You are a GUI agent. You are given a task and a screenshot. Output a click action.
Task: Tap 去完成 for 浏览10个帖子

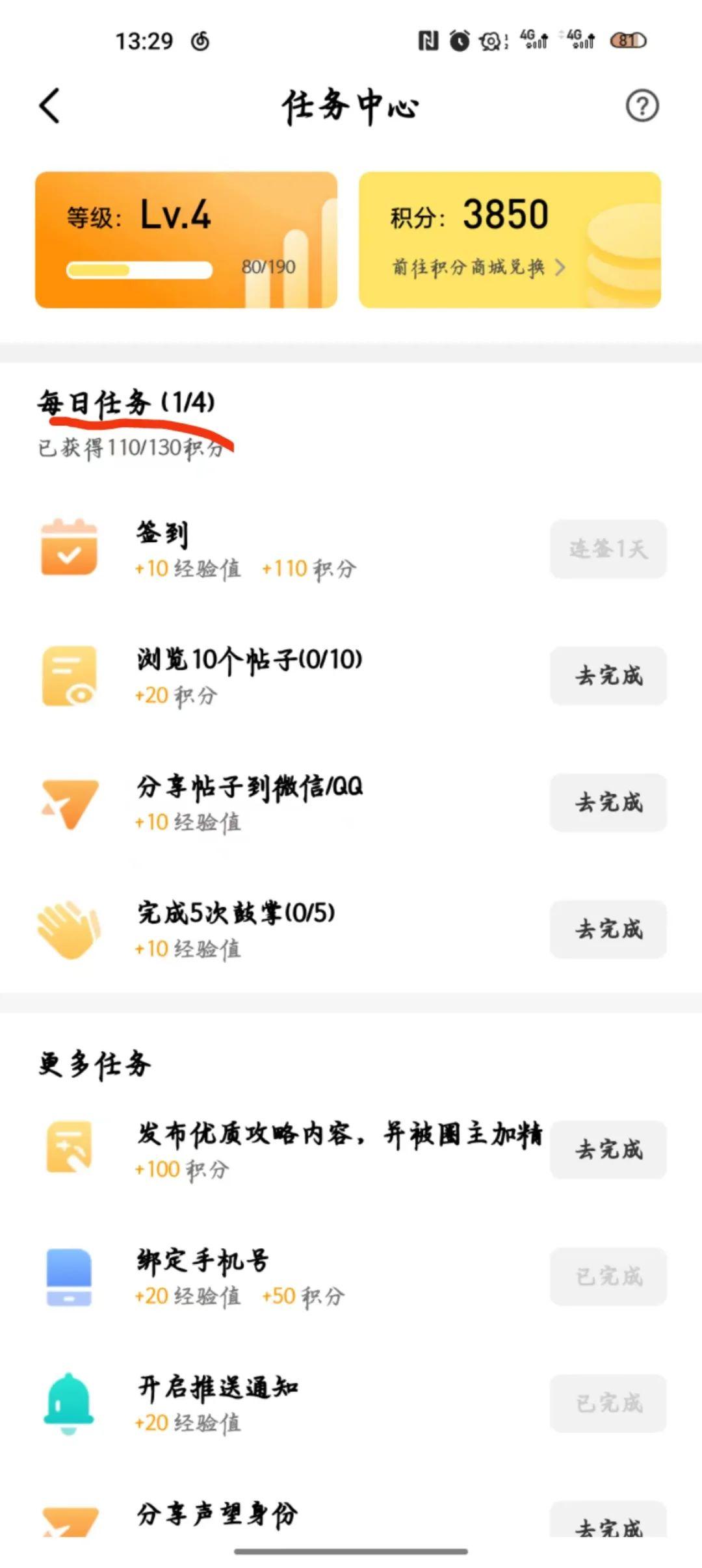pos(608,676)
